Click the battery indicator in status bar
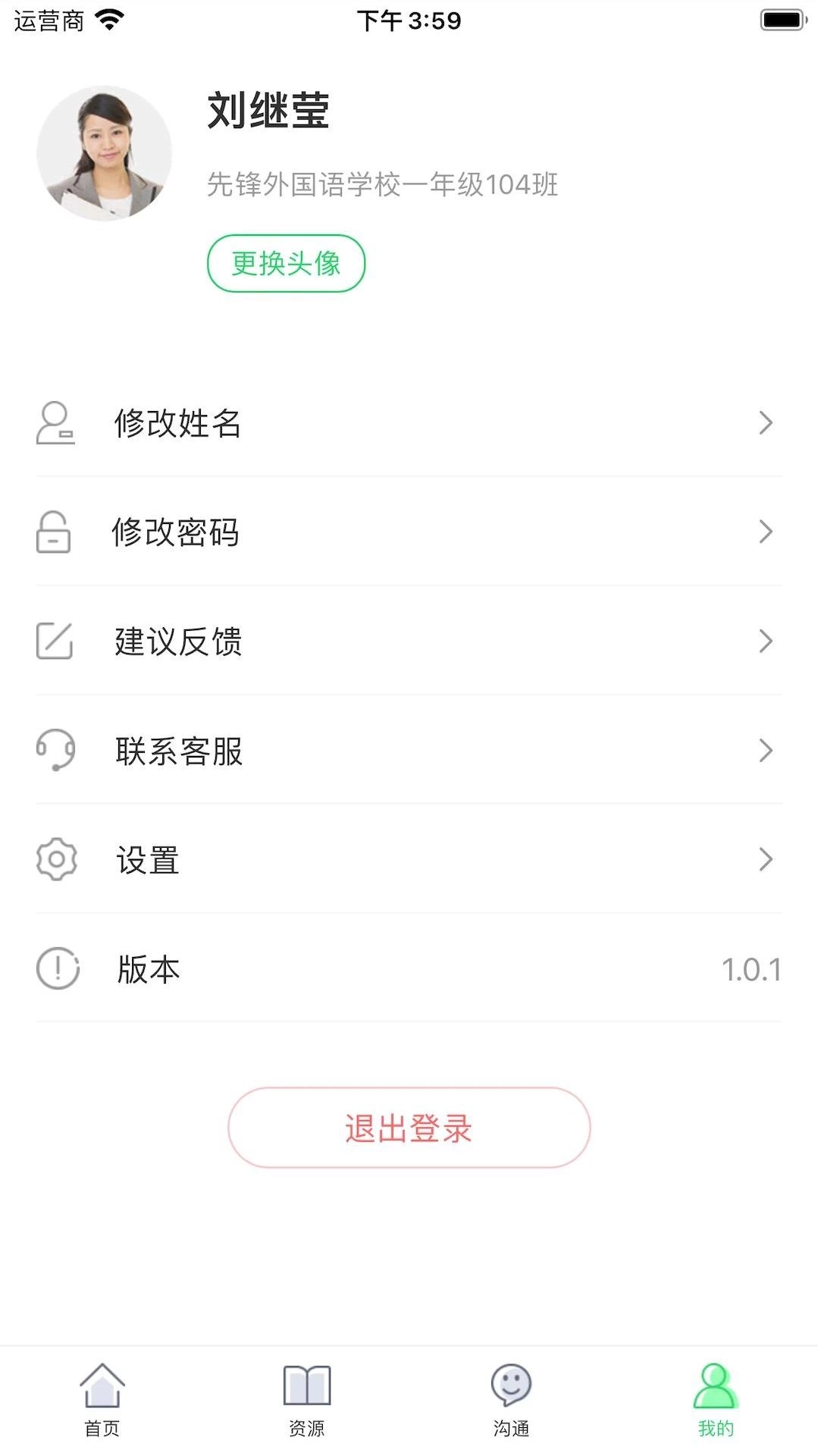 point(782,20)
